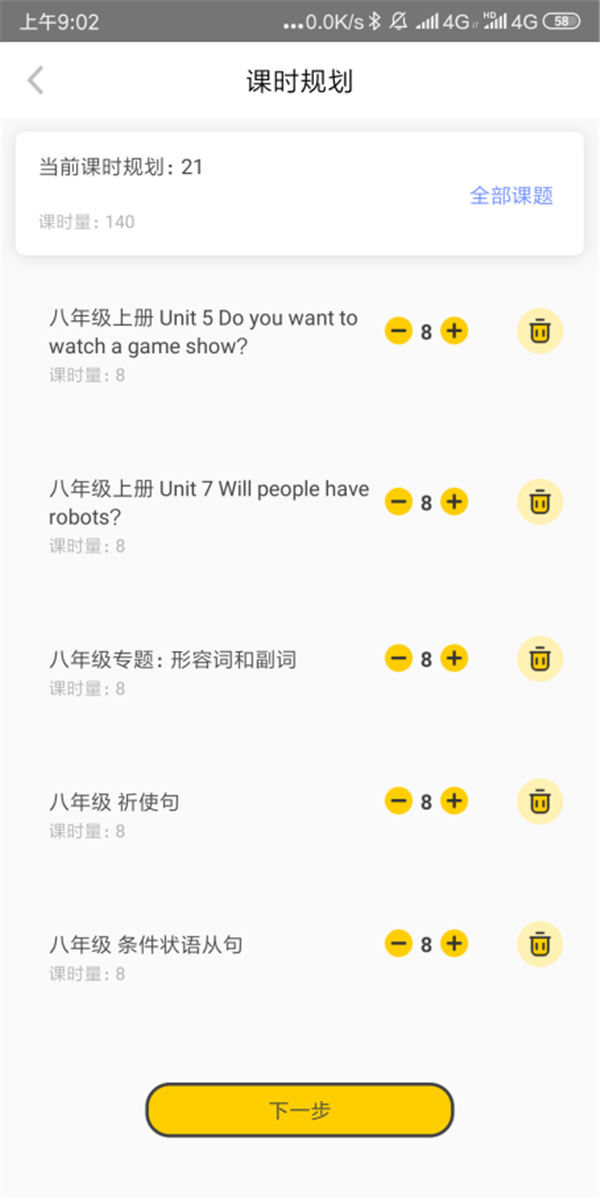Image resolution: width=600 pixels, height=1200 pixels.
Task: Delete the 形容词和副词 topic
Action: click(x=540, y=658)
